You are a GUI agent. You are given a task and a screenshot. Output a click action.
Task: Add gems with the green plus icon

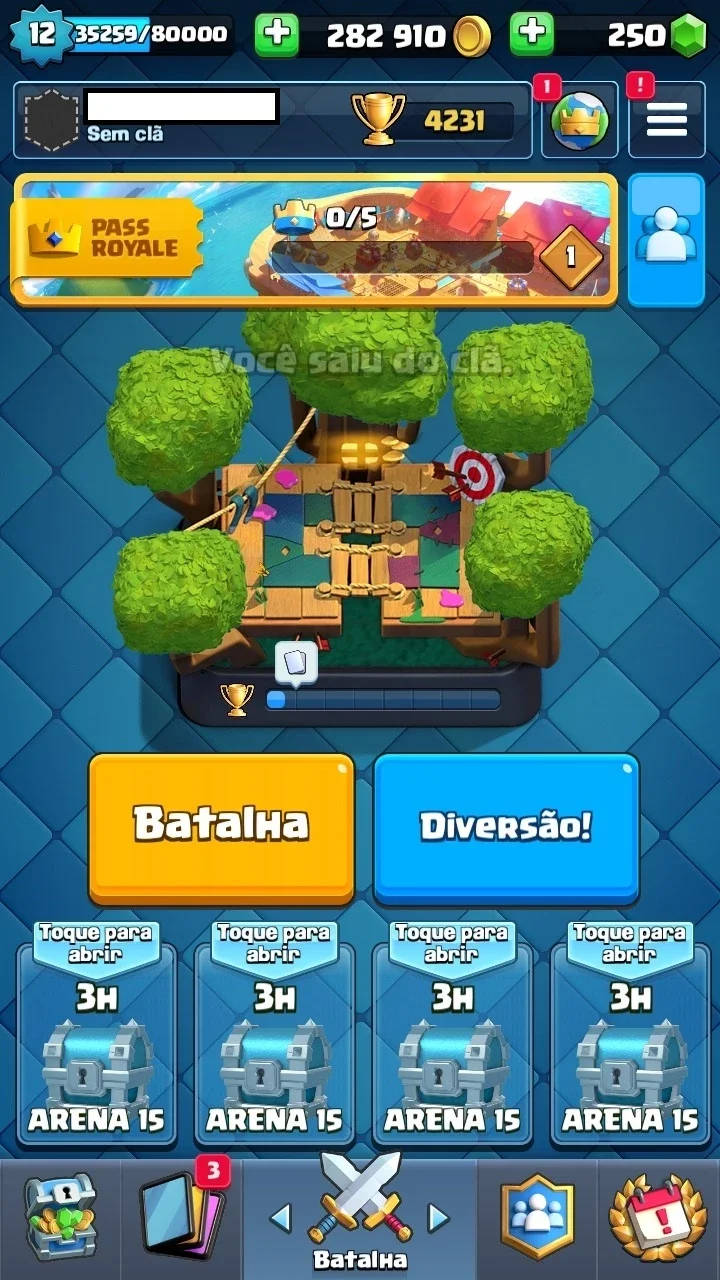tap(532, 35)
